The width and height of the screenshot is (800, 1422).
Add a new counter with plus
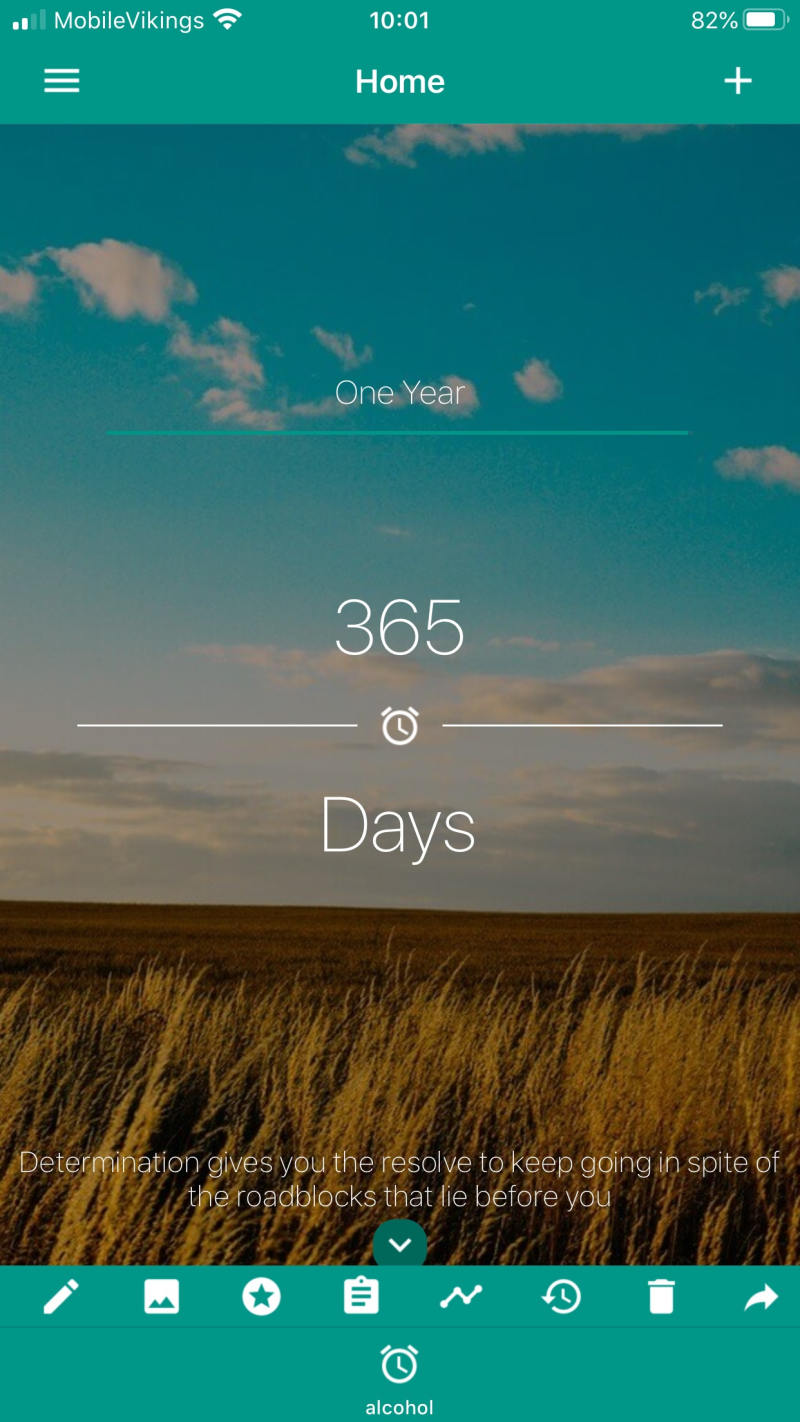coord(738,81)
